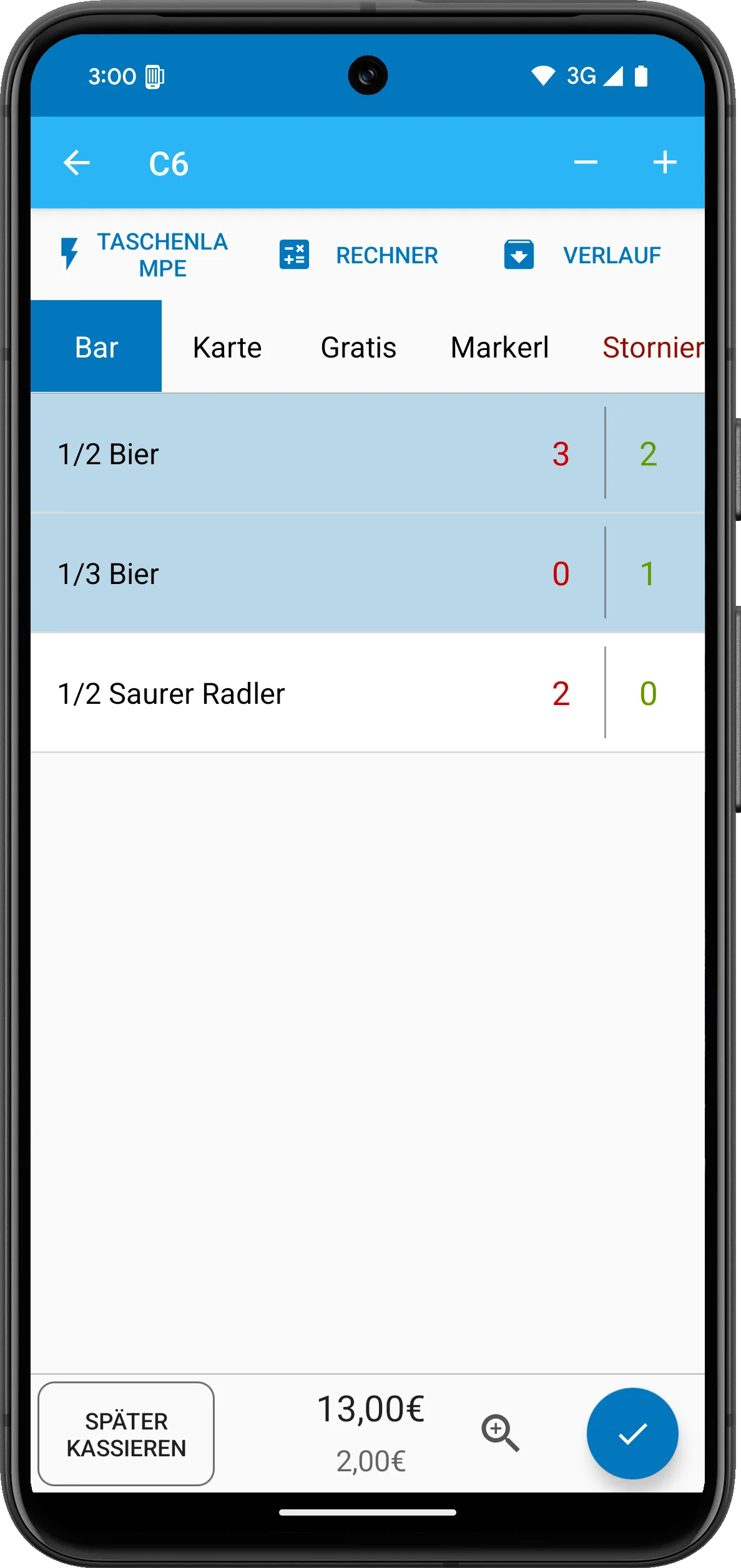Tap the plus icon in the app bar
Viewport: 741px width, 1568px height.
coord(665,163)
